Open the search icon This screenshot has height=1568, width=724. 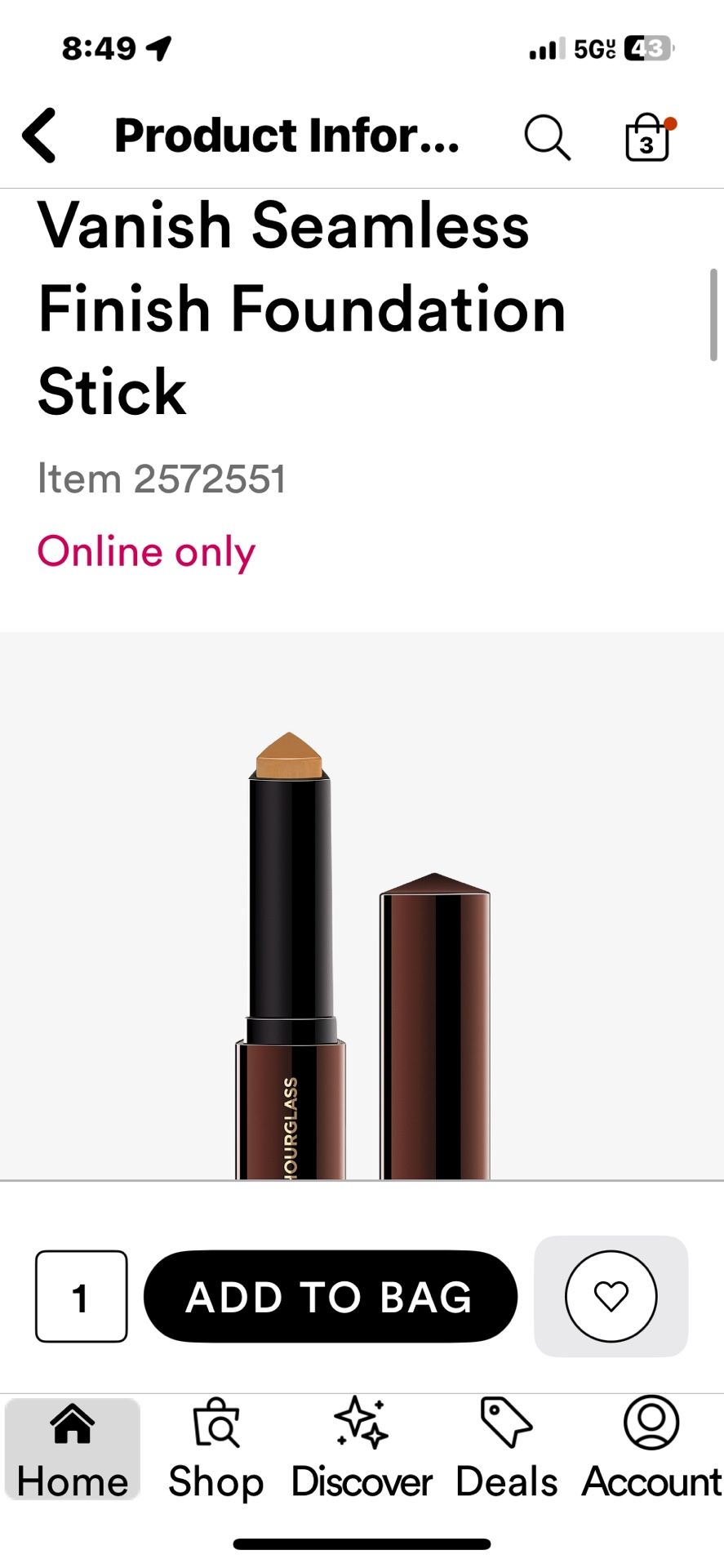546,137
